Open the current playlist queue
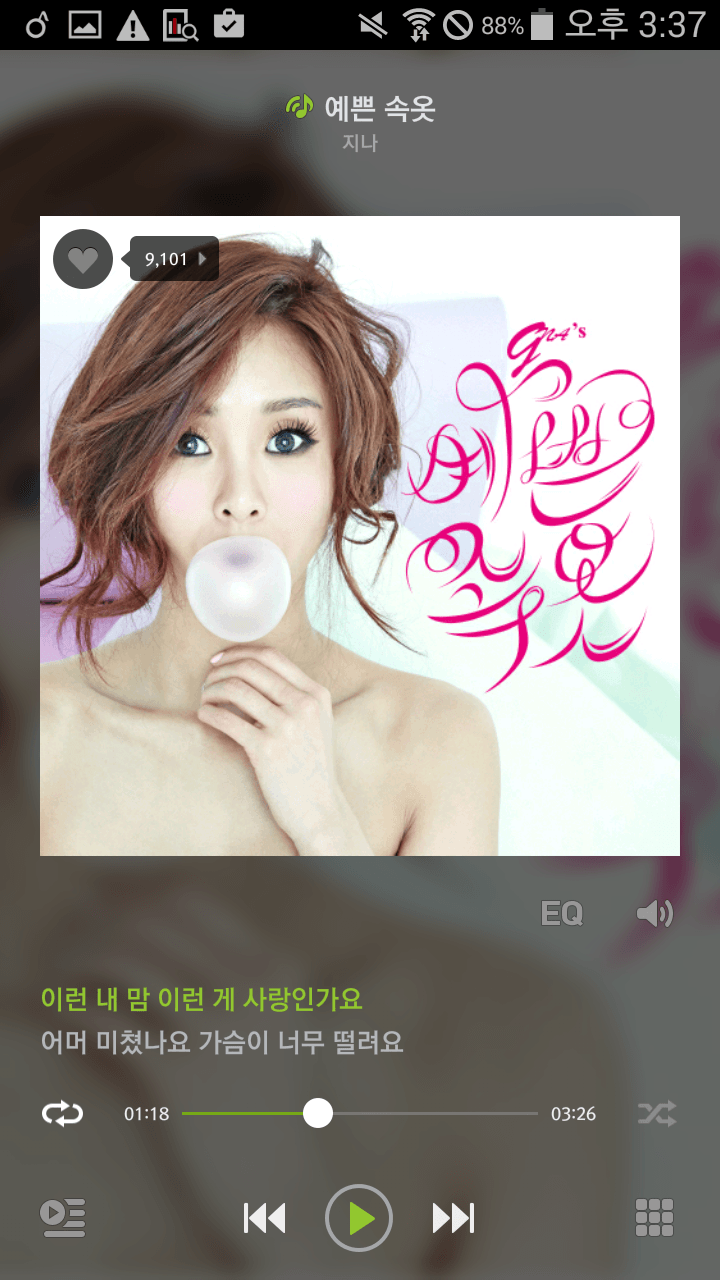The image size is (720, 1280). 62,1218
